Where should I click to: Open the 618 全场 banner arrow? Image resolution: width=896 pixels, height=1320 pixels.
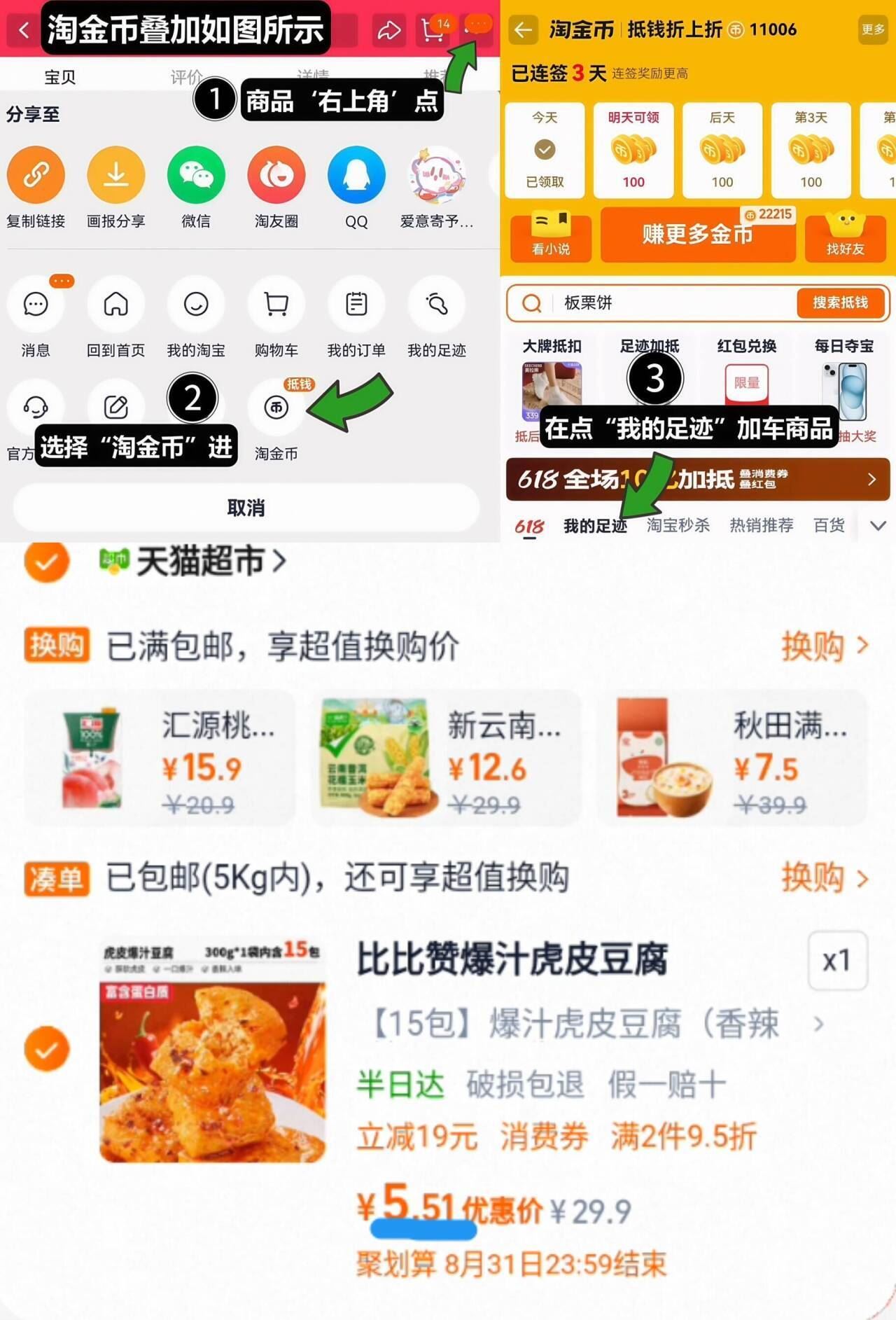pos(872,480)
